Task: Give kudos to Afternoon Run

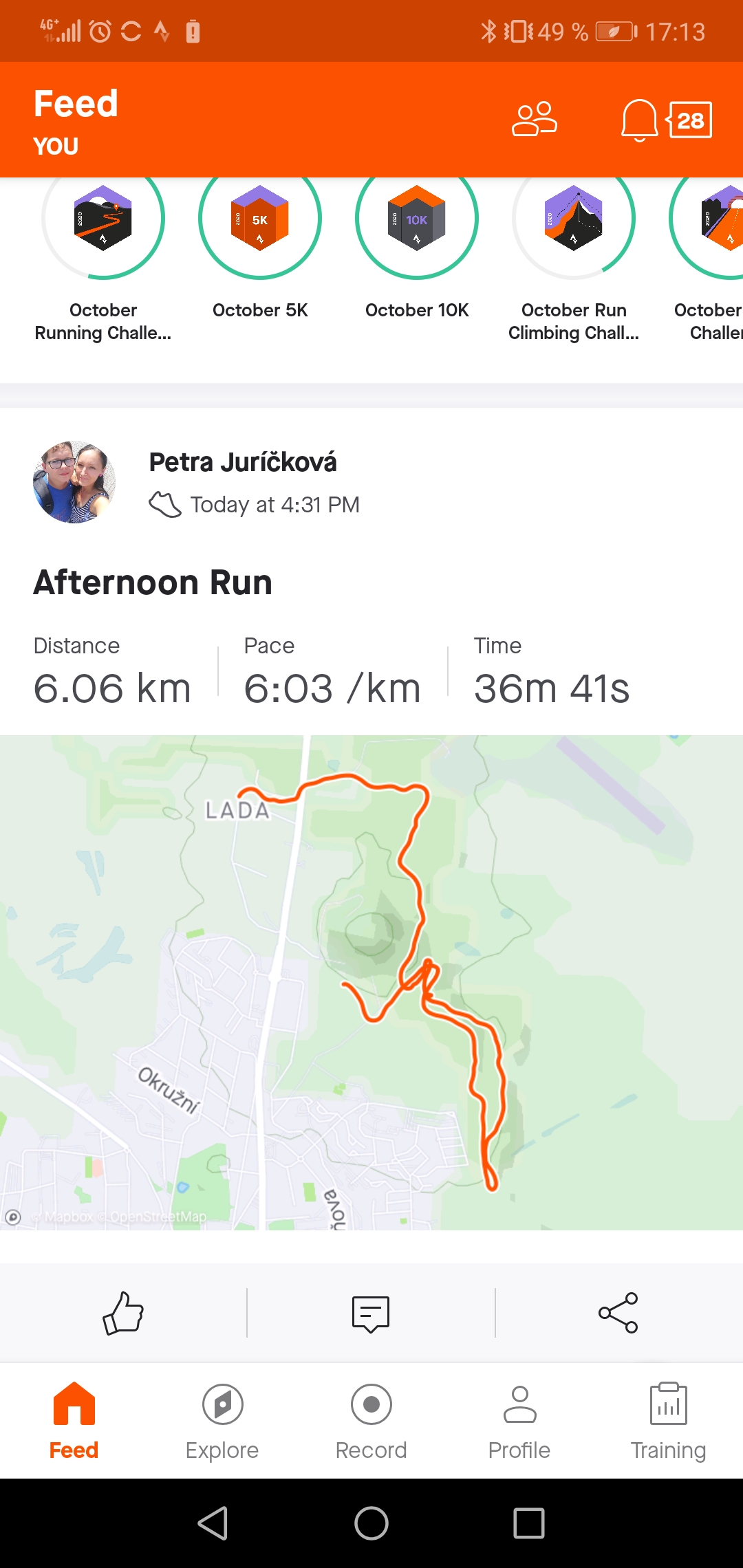Action: [123, 1313]
